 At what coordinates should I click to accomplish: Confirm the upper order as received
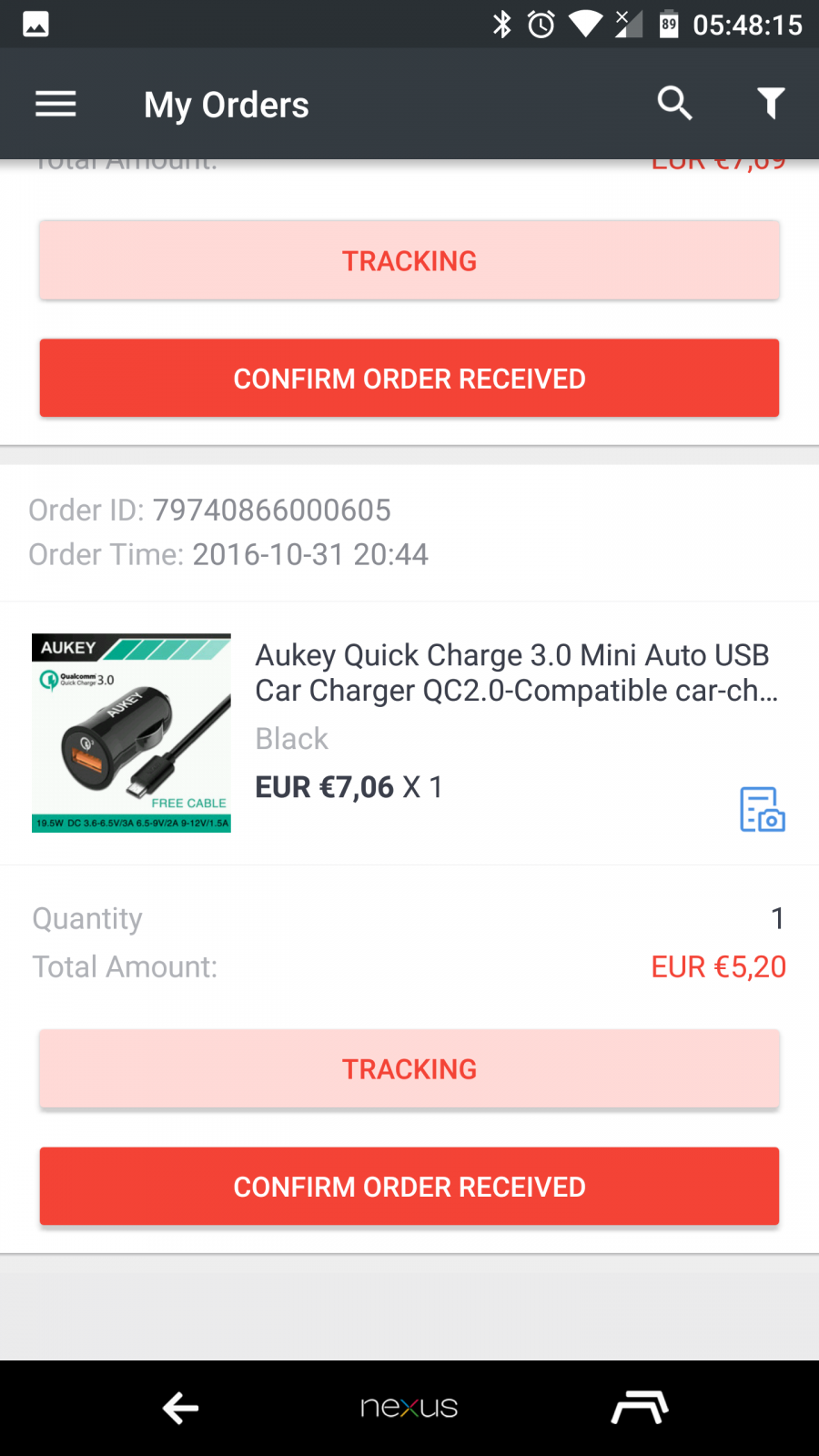pos(409,379)
